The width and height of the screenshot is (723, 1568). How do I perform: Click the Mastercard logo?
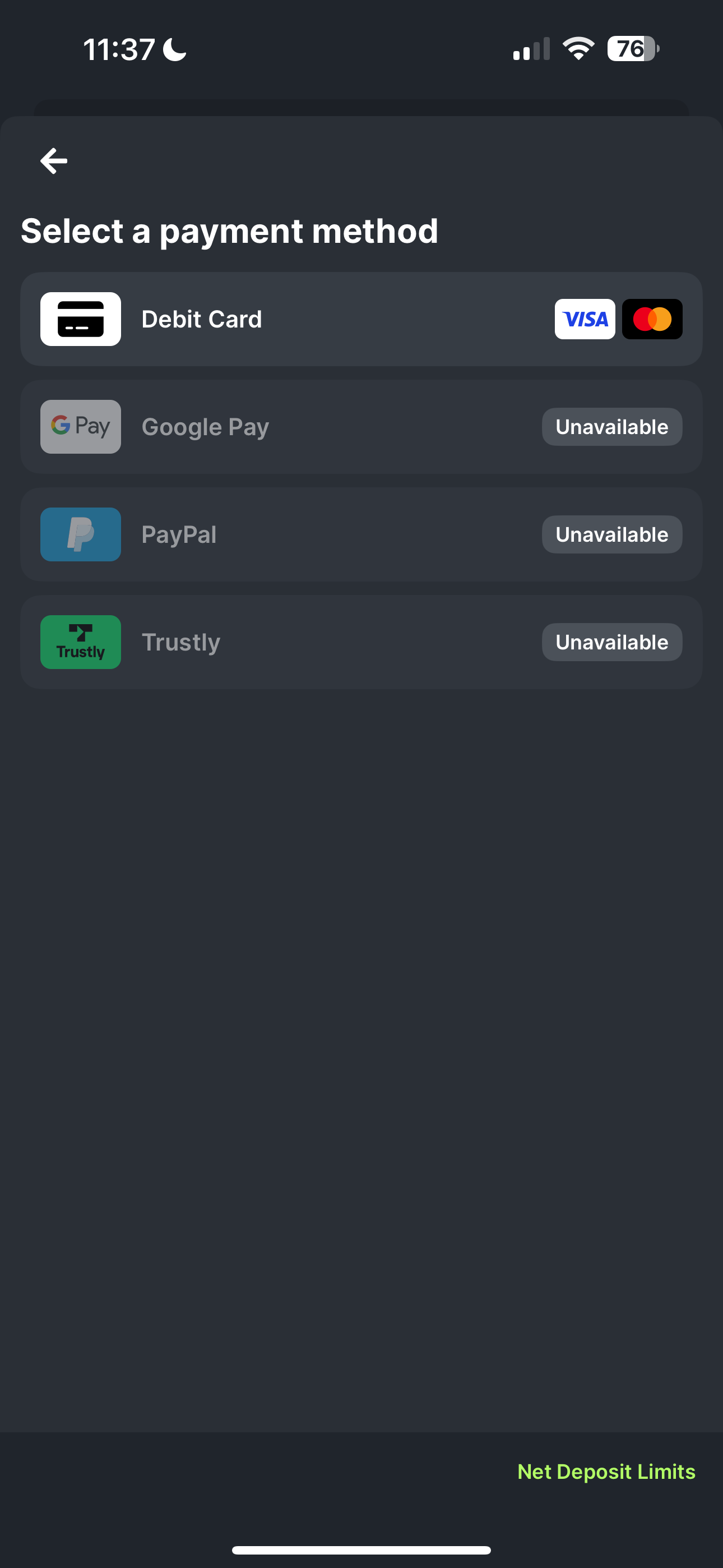(x=652, y=319)
